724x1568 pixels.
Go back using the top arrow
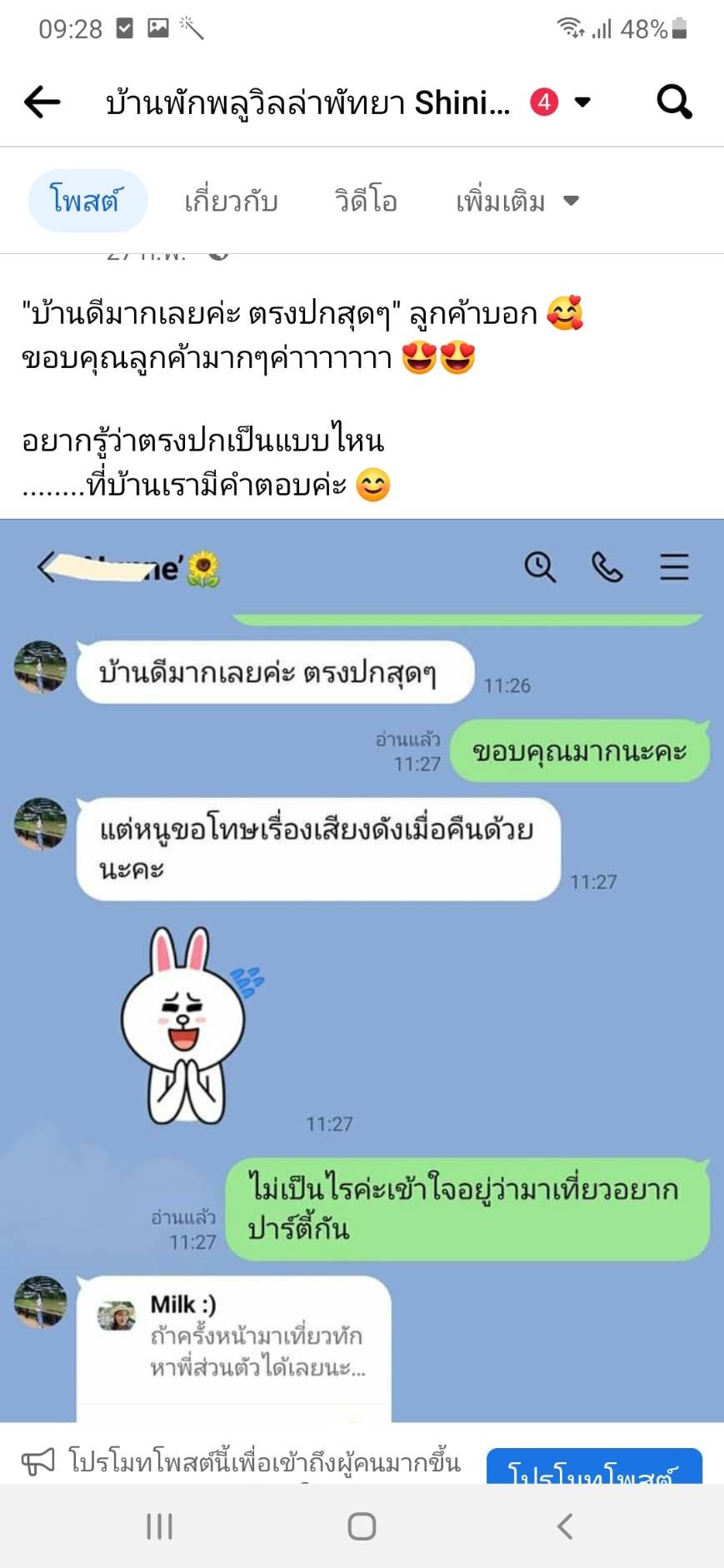click(42, 102)
